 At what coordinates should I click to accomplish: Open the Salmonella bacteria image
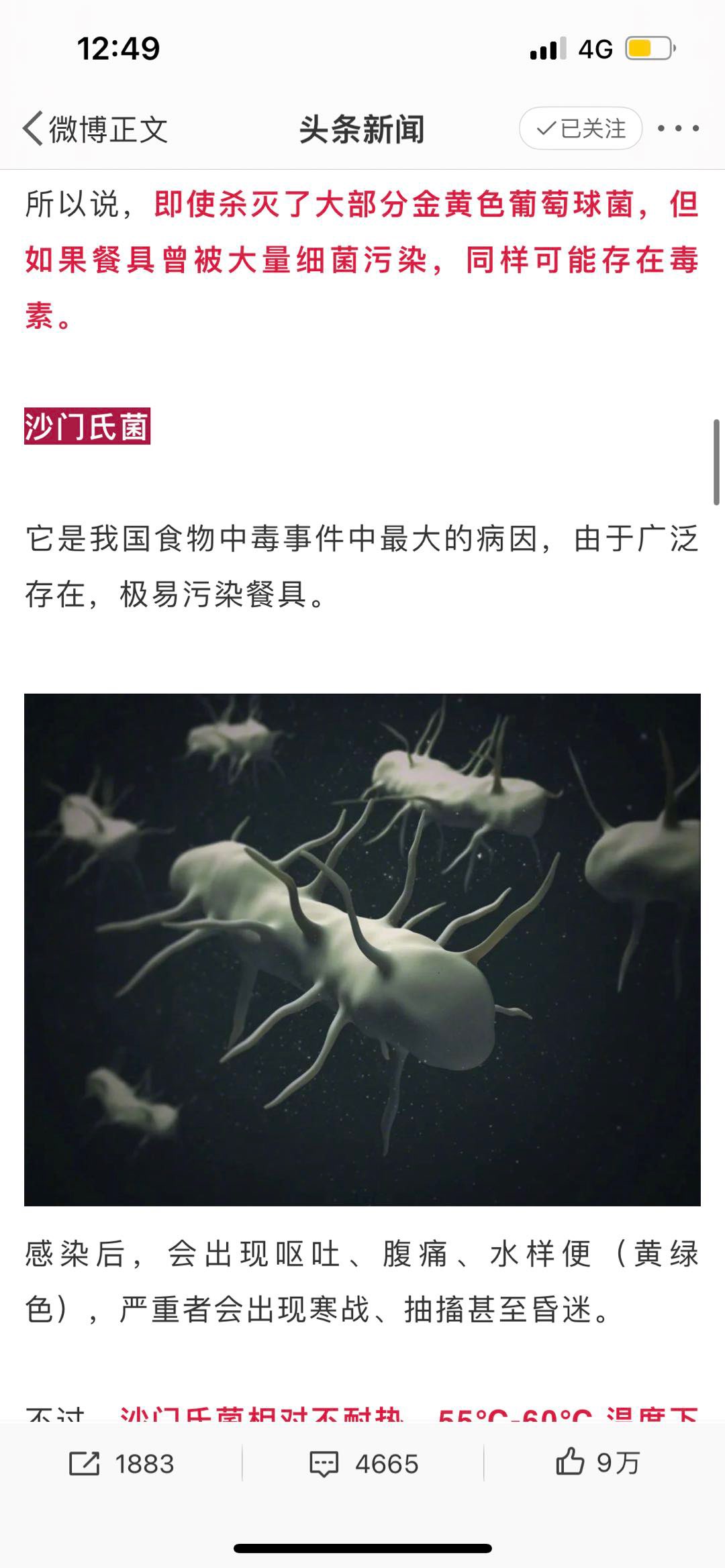(362, 949)
